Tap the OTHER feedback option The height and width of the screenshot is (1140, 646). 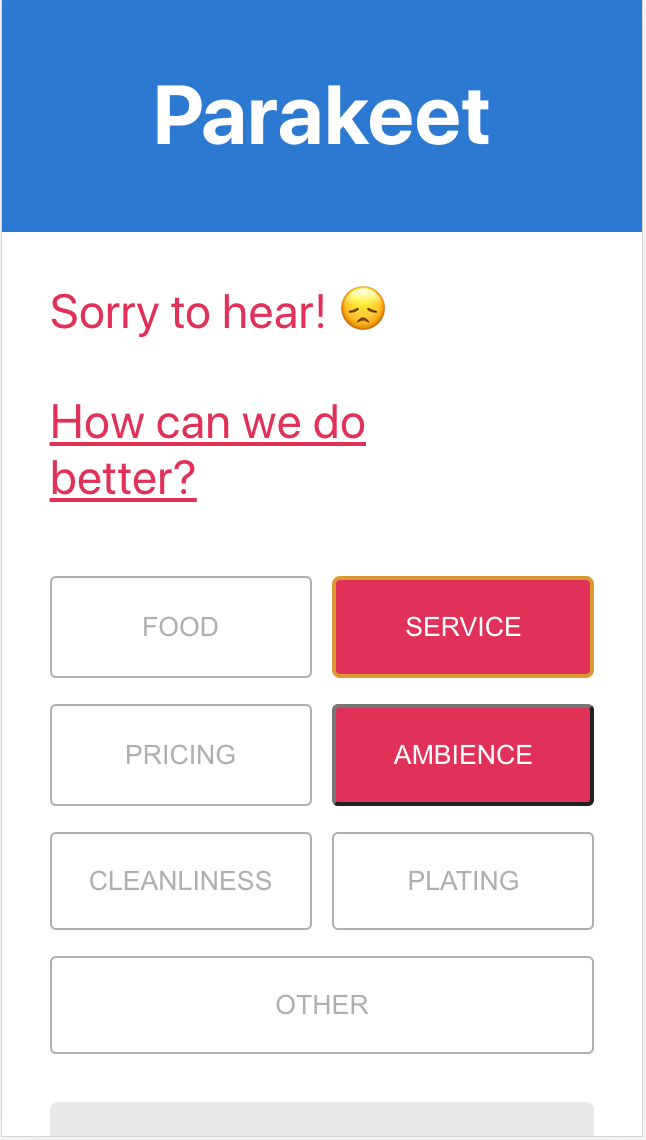click(x=322, y=1005)
